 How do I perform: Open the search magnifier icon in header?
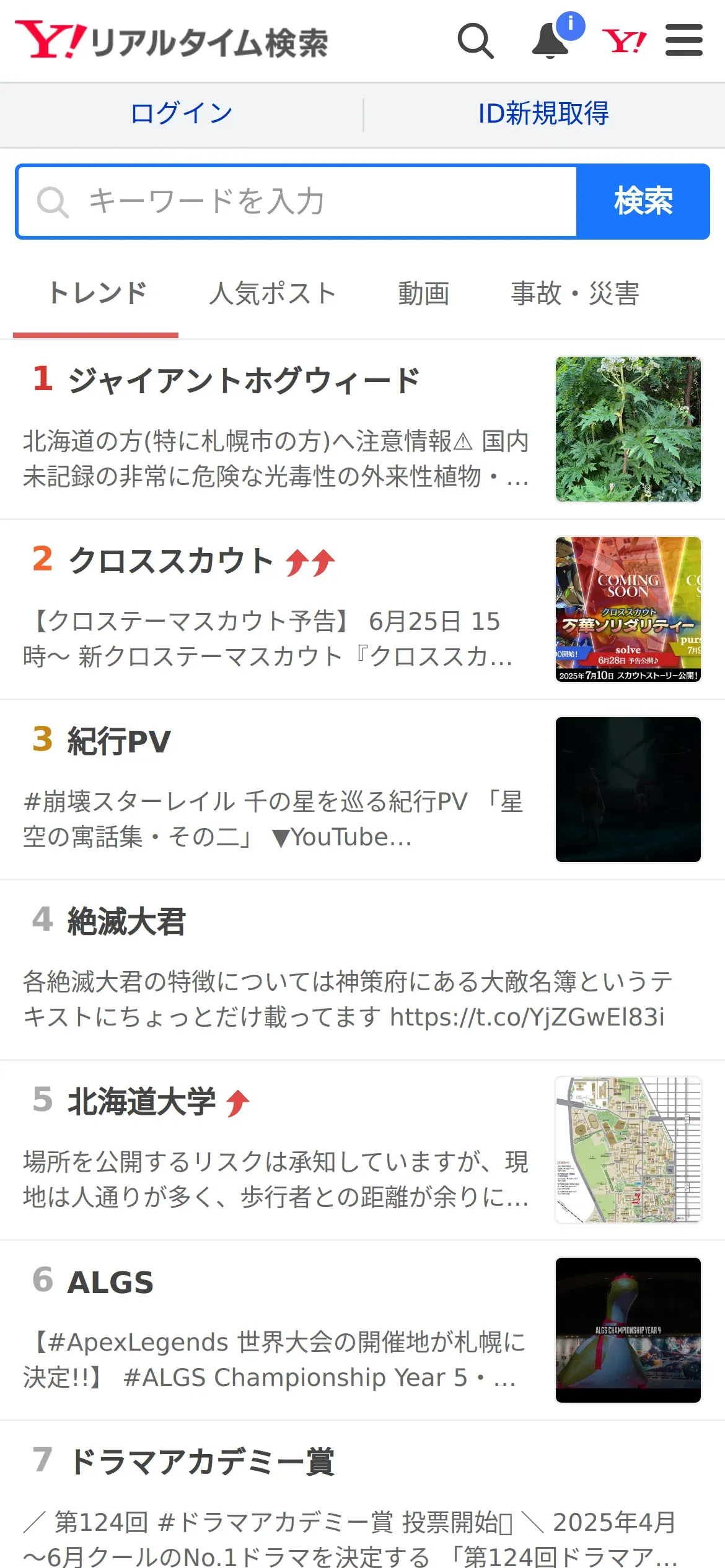[x=475, y=41]
